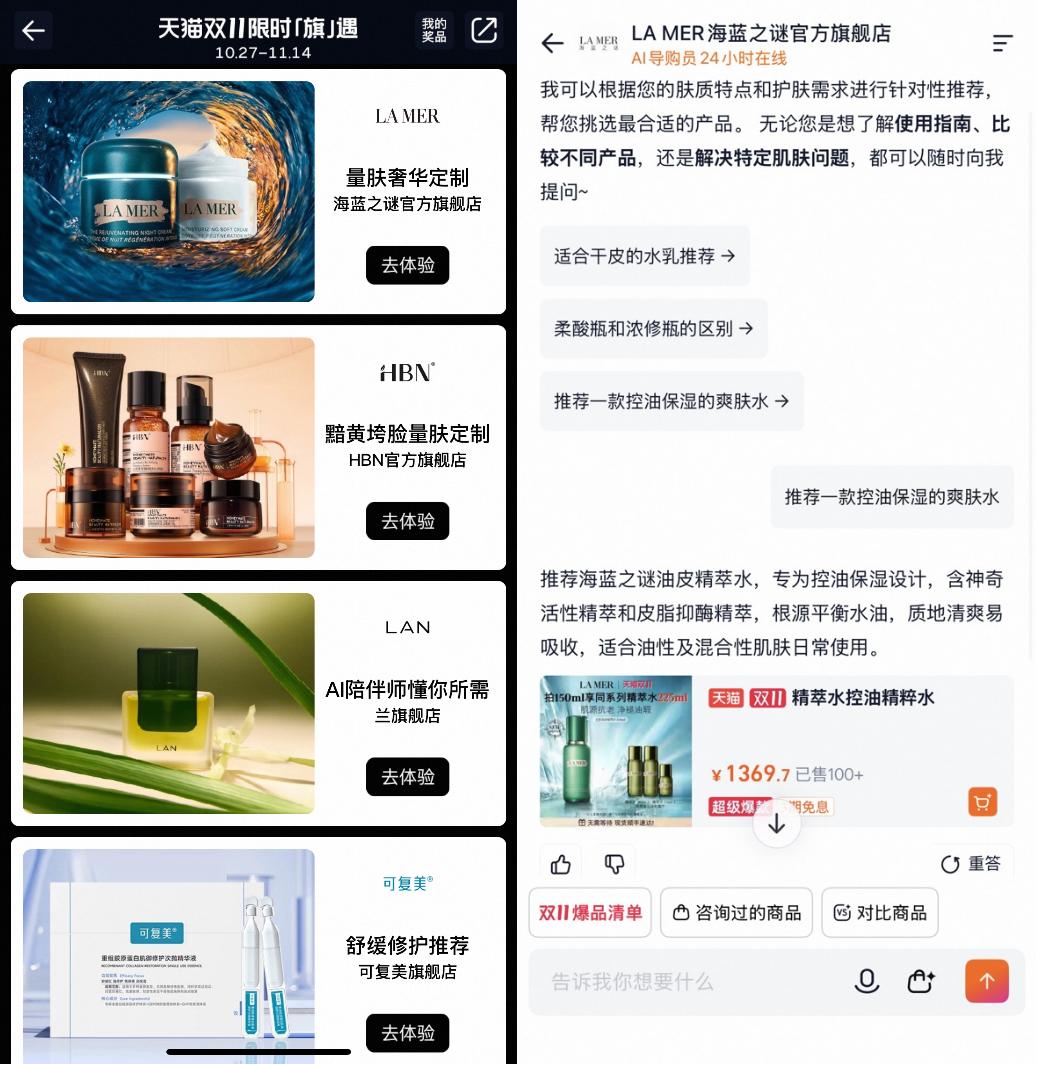Tap 去体验 for 可复美旗舰店
1037x1065 pixels.
pyautogui.click(x=407, y=1033)
